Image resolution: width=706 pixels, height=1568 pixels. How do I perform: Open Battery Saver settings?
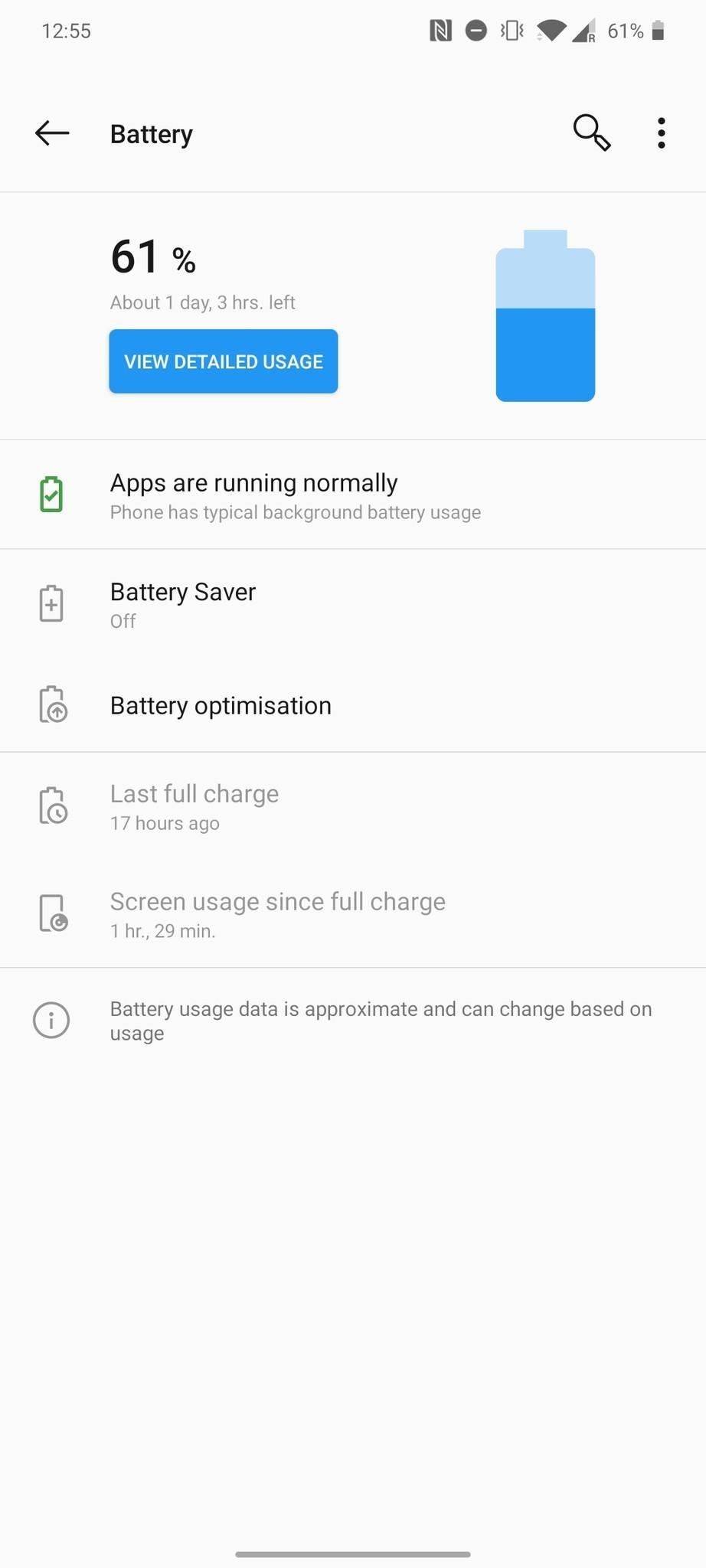pyautogui.click(x=353, y=604)
